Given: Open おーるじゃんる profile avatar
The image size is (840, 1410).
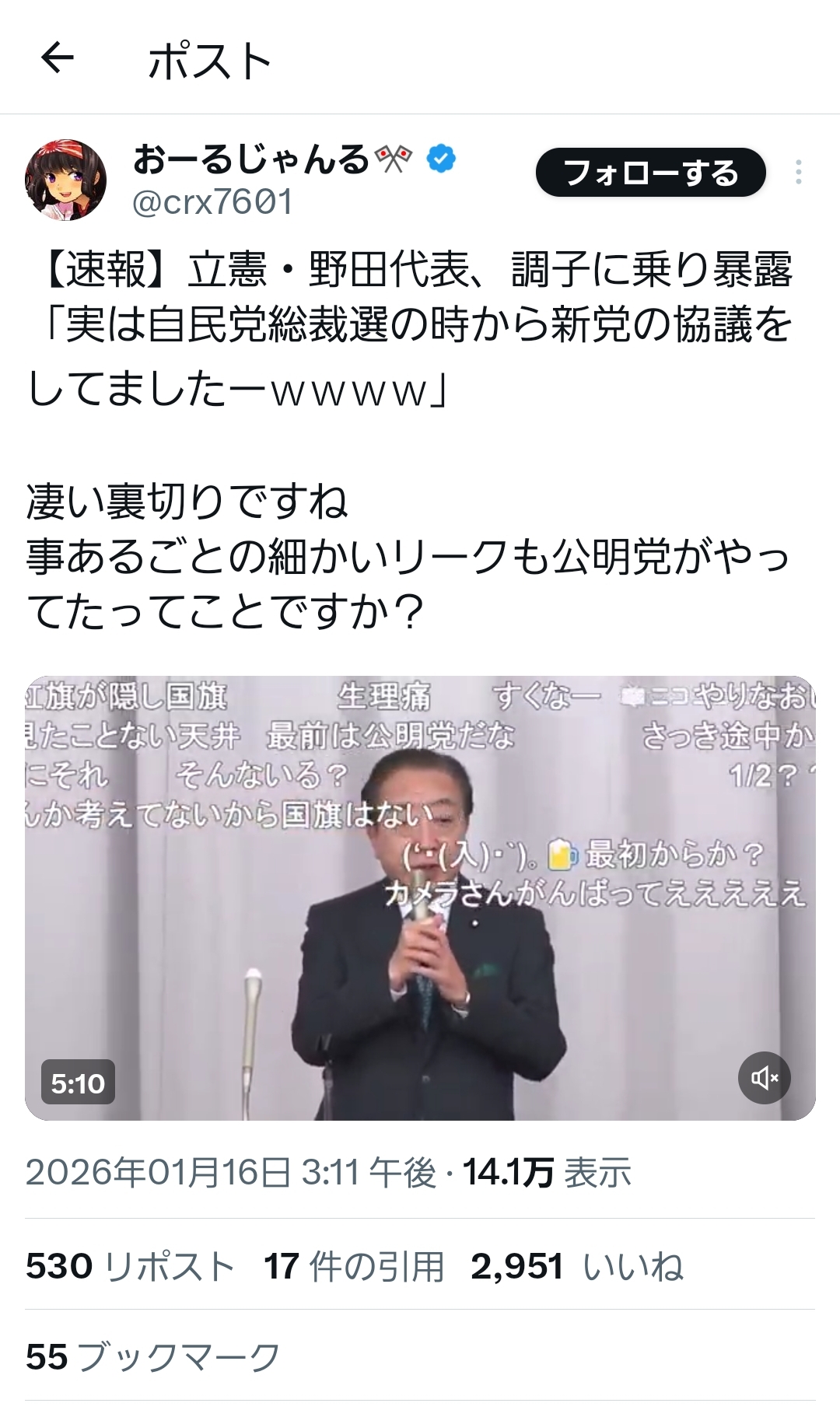Looking at the screenshot, I should tap(65, 180).
